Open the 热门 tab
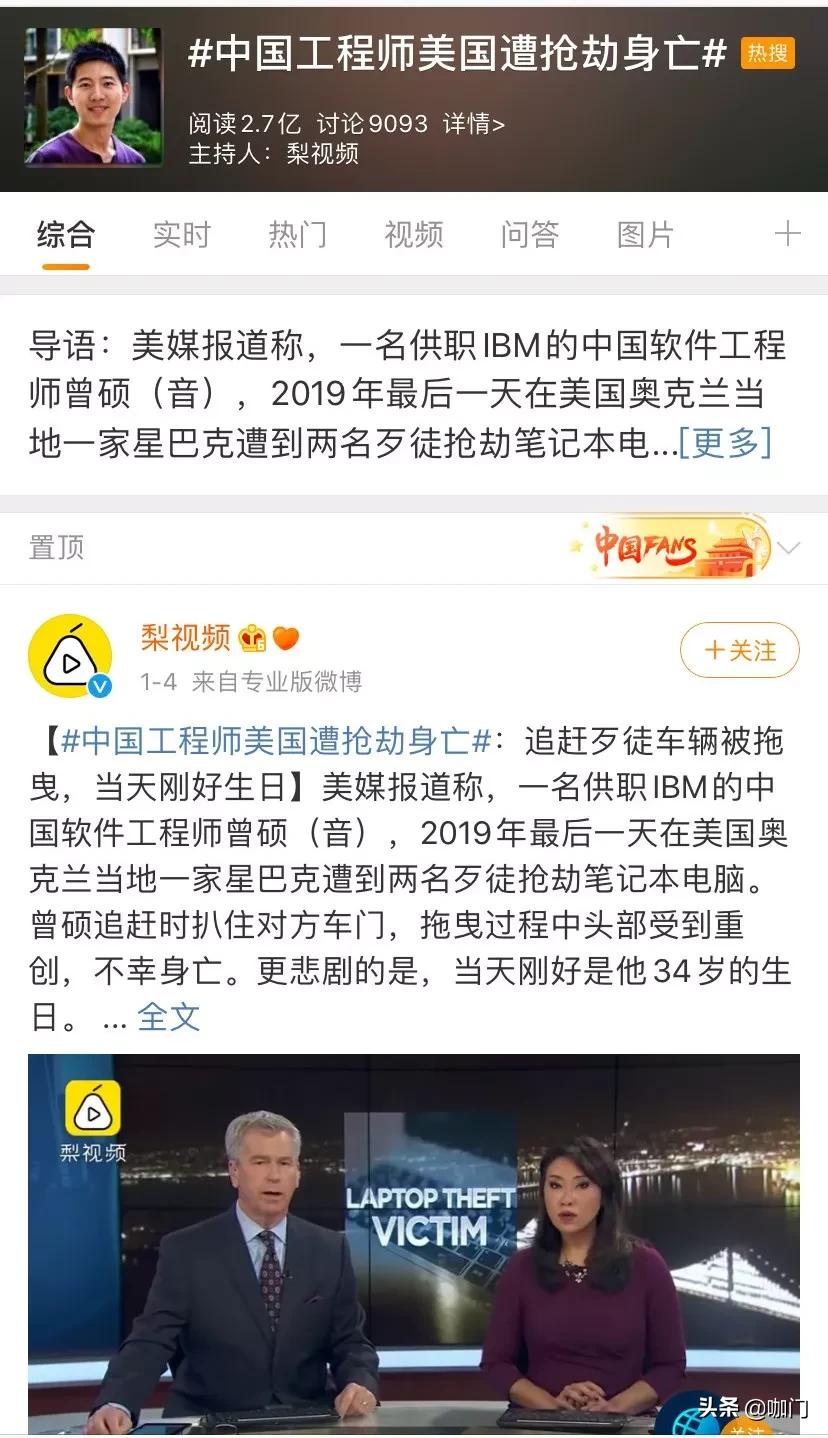This screenshot has width=828, height=1438. pyautogui.click(x=297, y=235)
